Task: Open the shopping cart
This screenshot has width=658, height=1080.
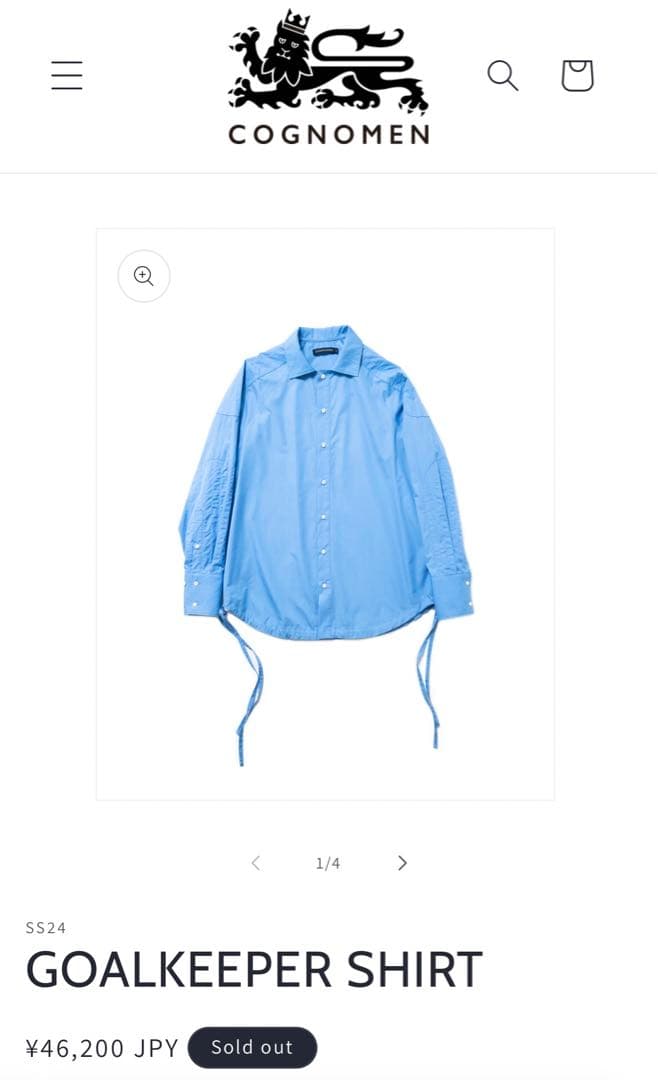Action: tap(577, 75)
